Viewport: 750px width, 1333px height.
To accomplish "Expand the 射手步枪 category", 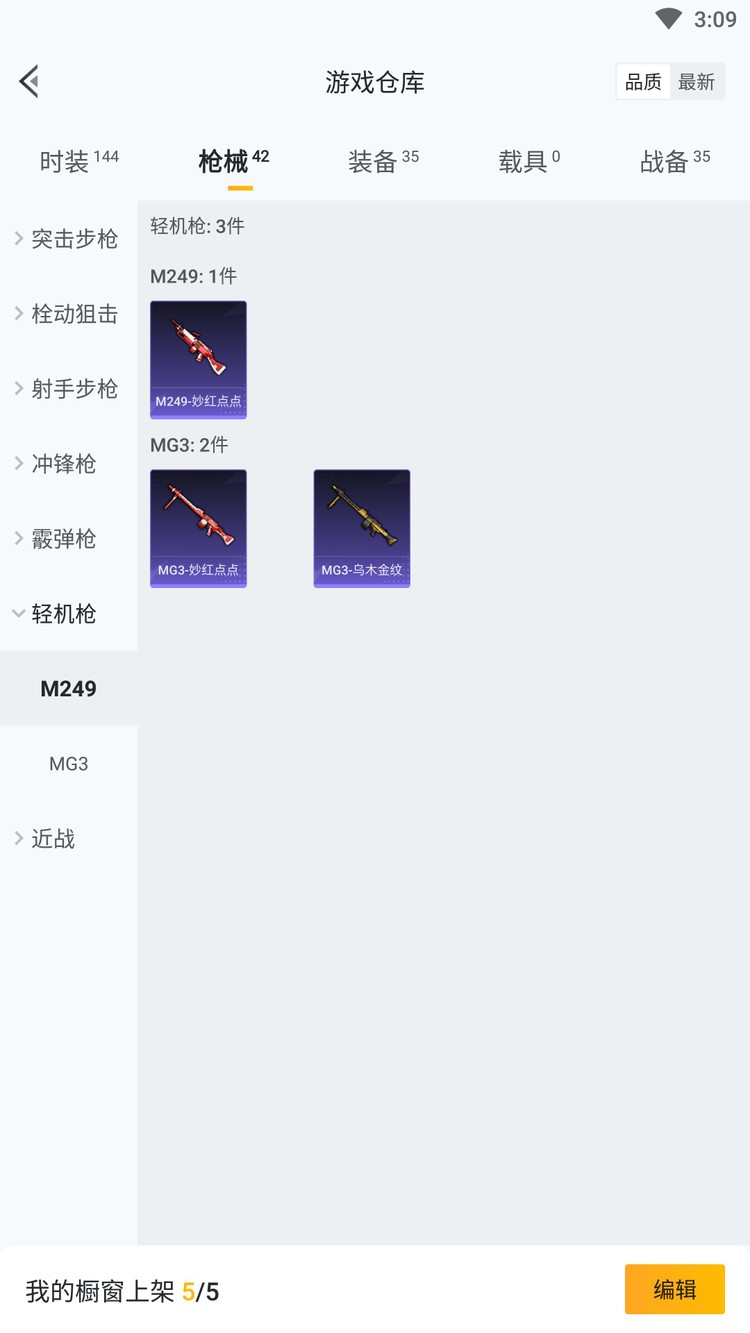I will (x=68, y=389).
